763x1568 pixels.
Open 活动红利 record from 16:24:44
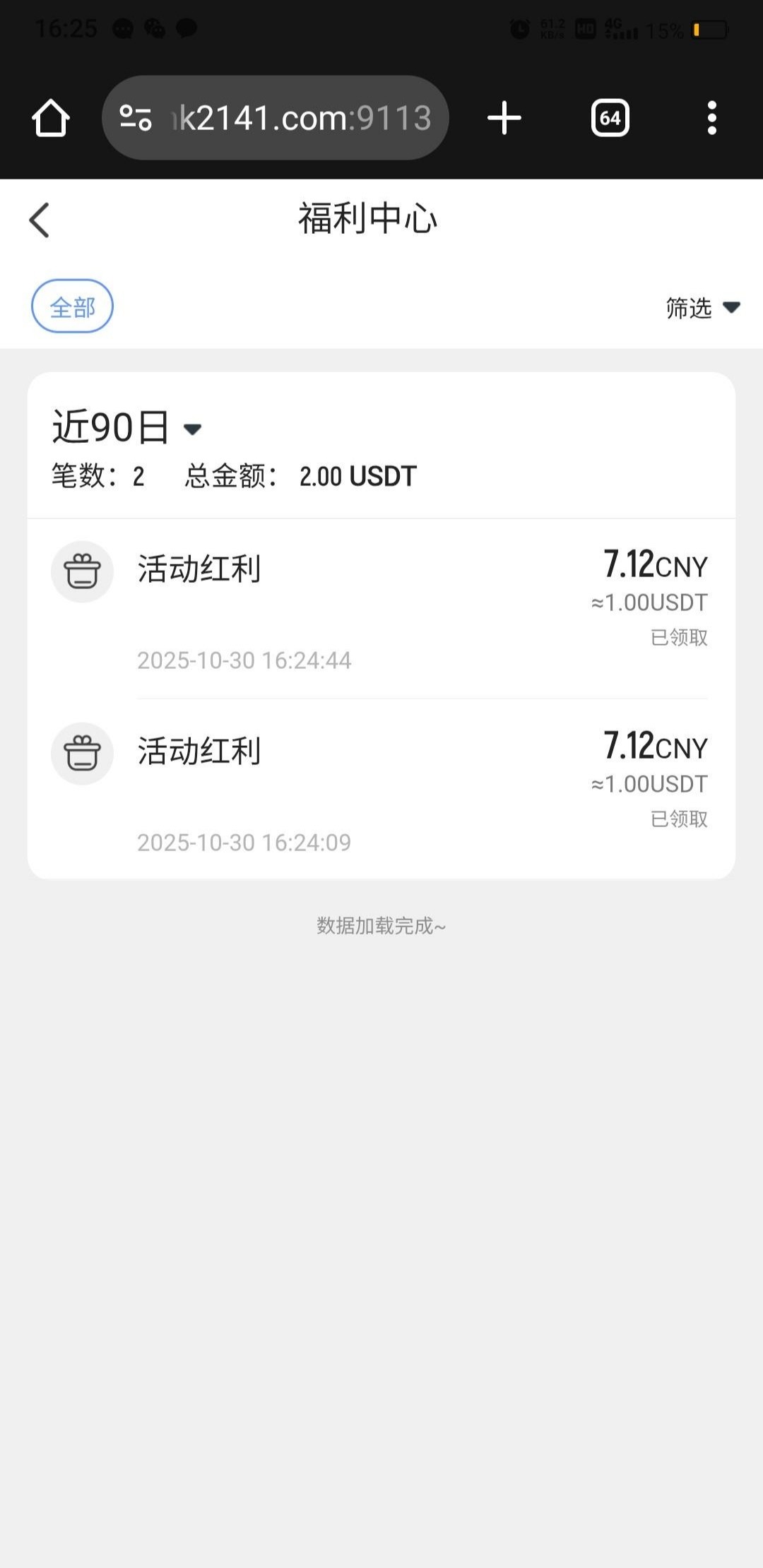coord(381,609)
